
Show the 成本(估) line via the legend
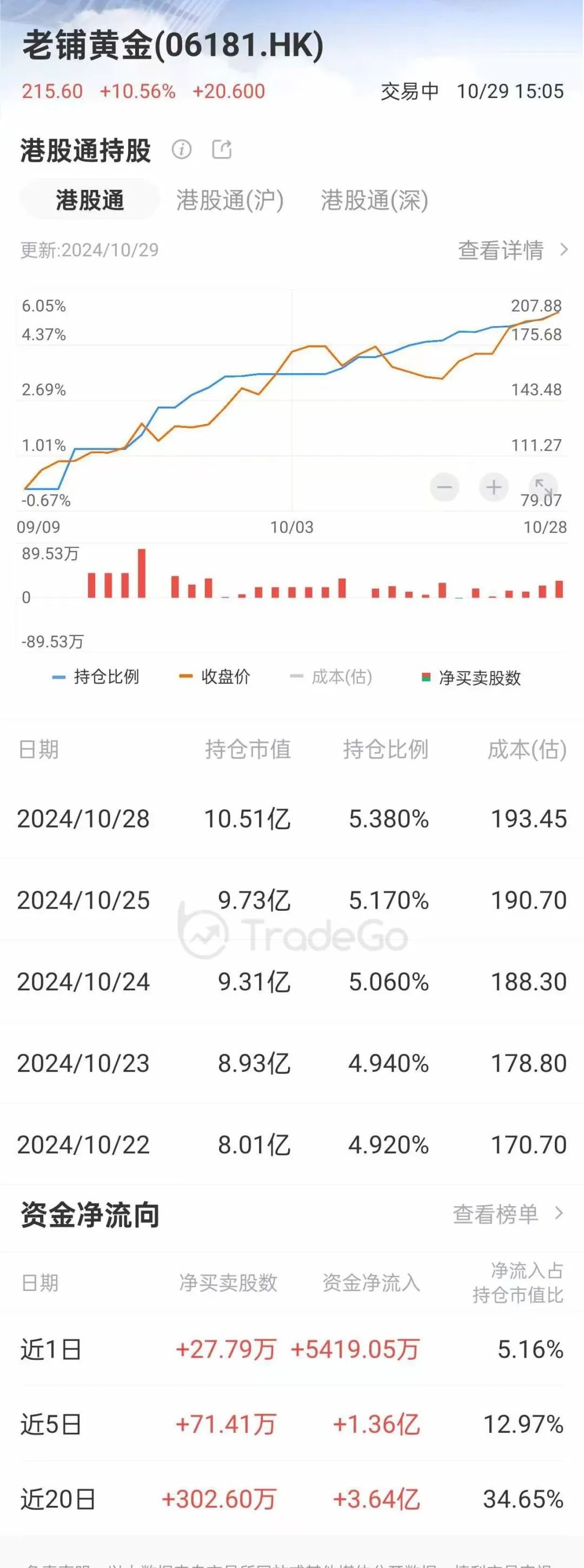coord(331,677)
